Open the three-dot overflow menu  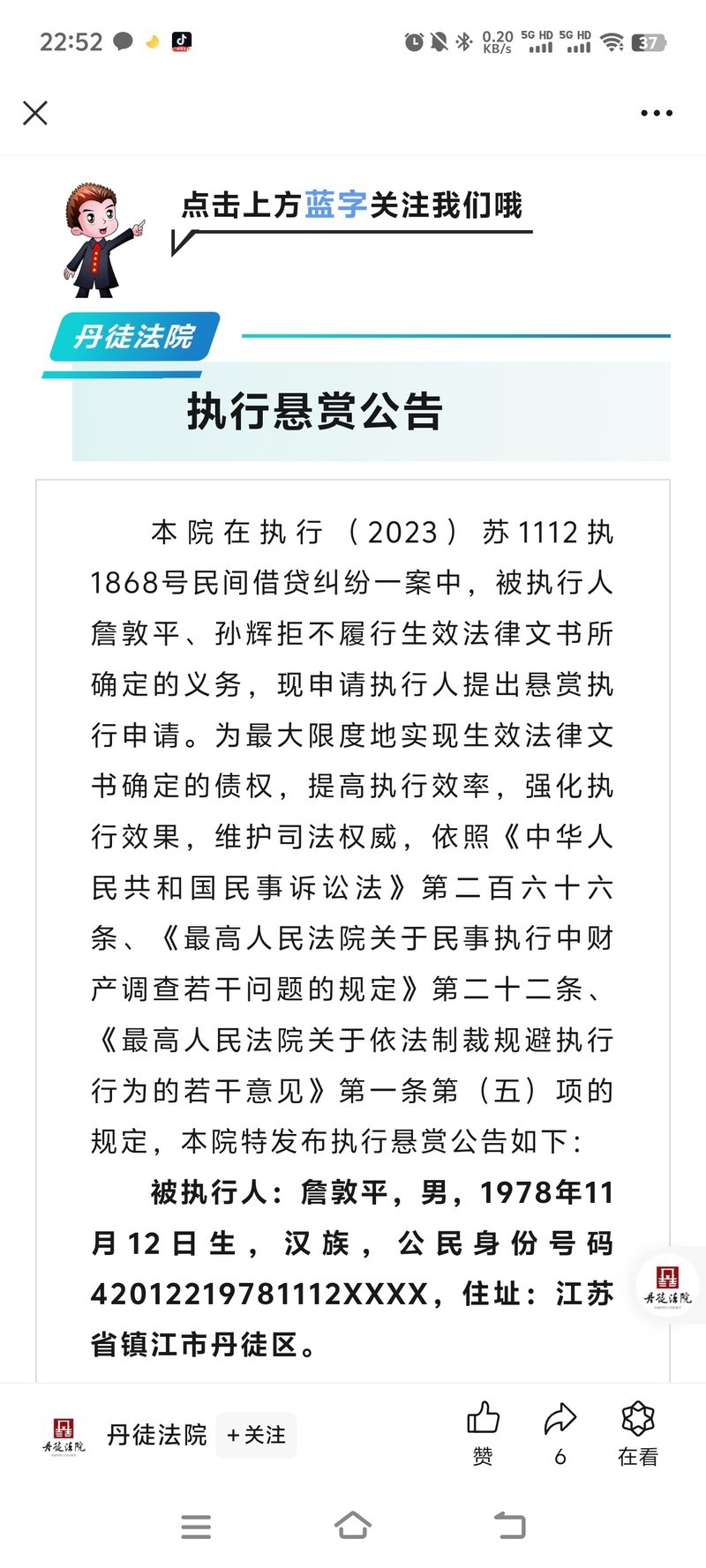(657, 113)
